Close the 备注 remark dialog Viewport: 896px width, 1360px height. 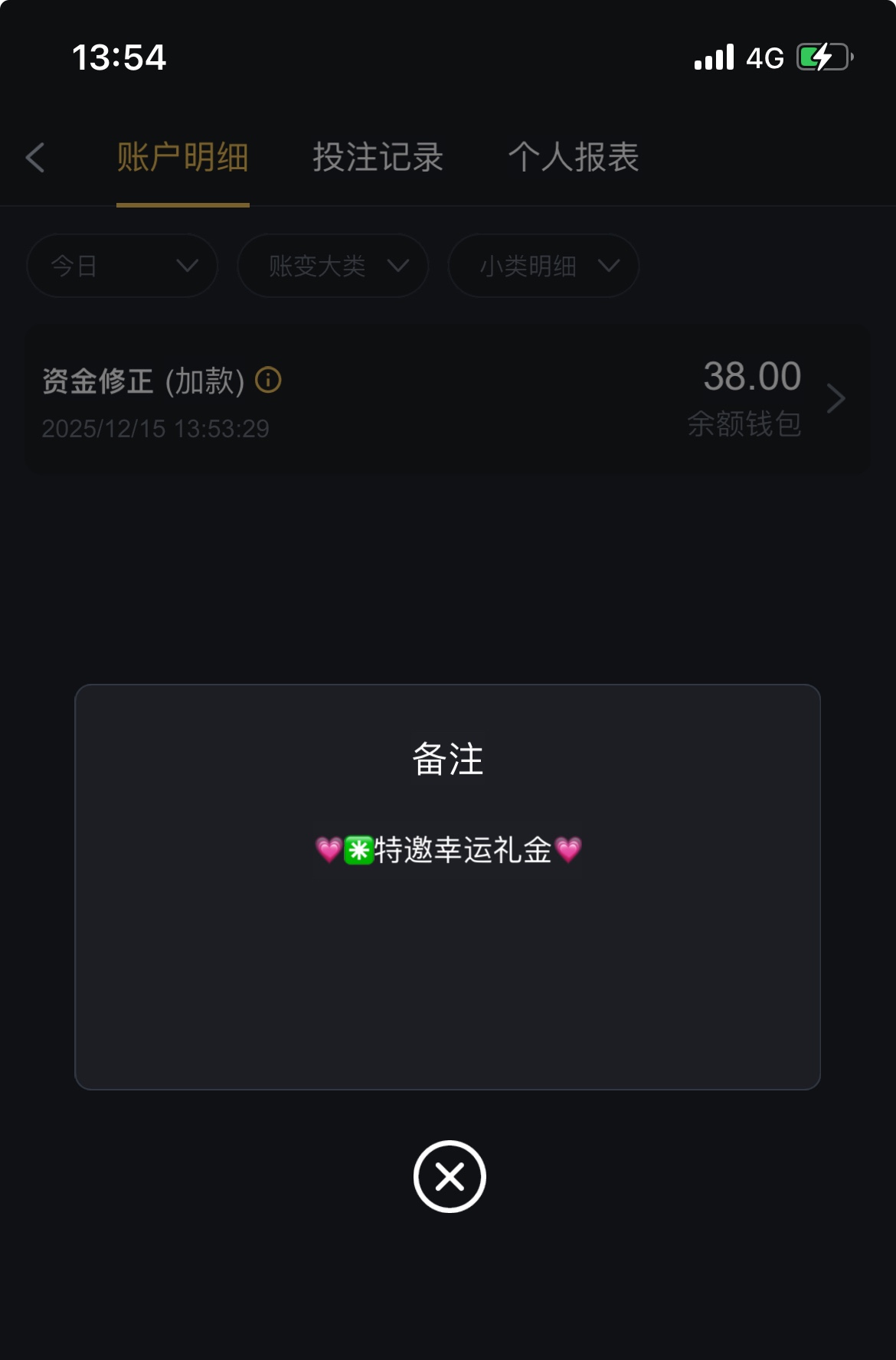tap(450, 1176)
